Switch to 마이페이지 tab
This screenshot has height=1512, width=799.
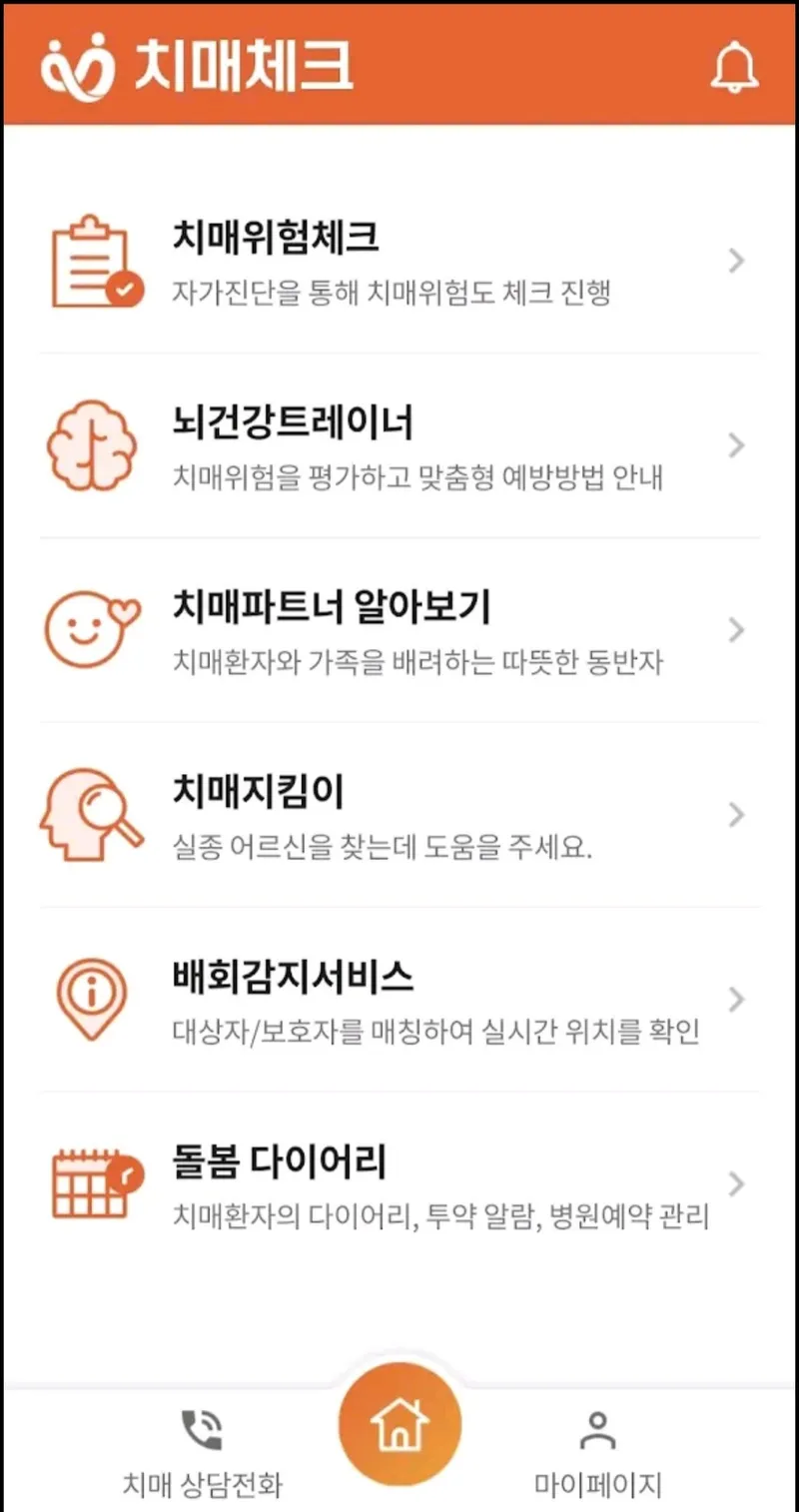(597, 1452)
